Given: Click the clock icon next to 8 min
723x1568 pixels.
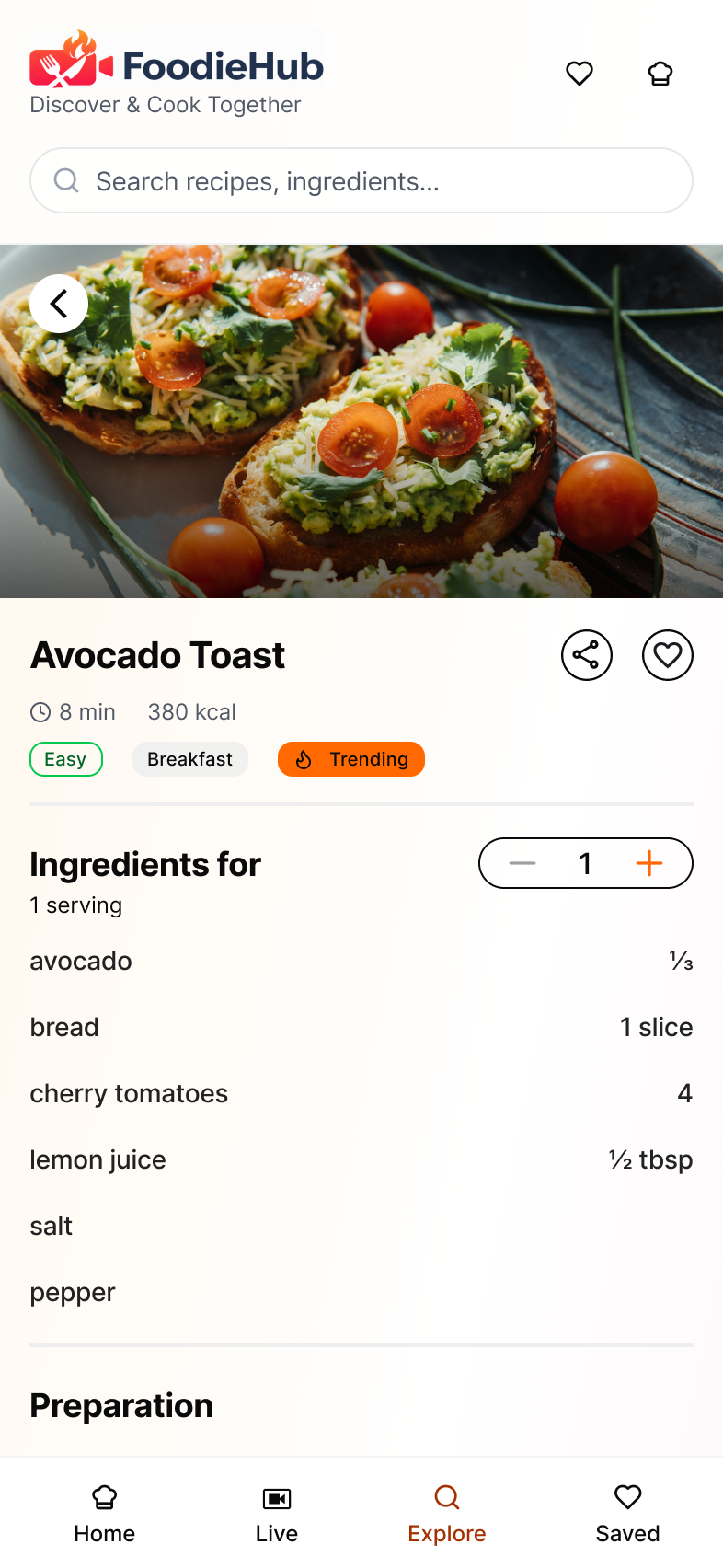Looking at the screenshot, I should pos(40,711).
